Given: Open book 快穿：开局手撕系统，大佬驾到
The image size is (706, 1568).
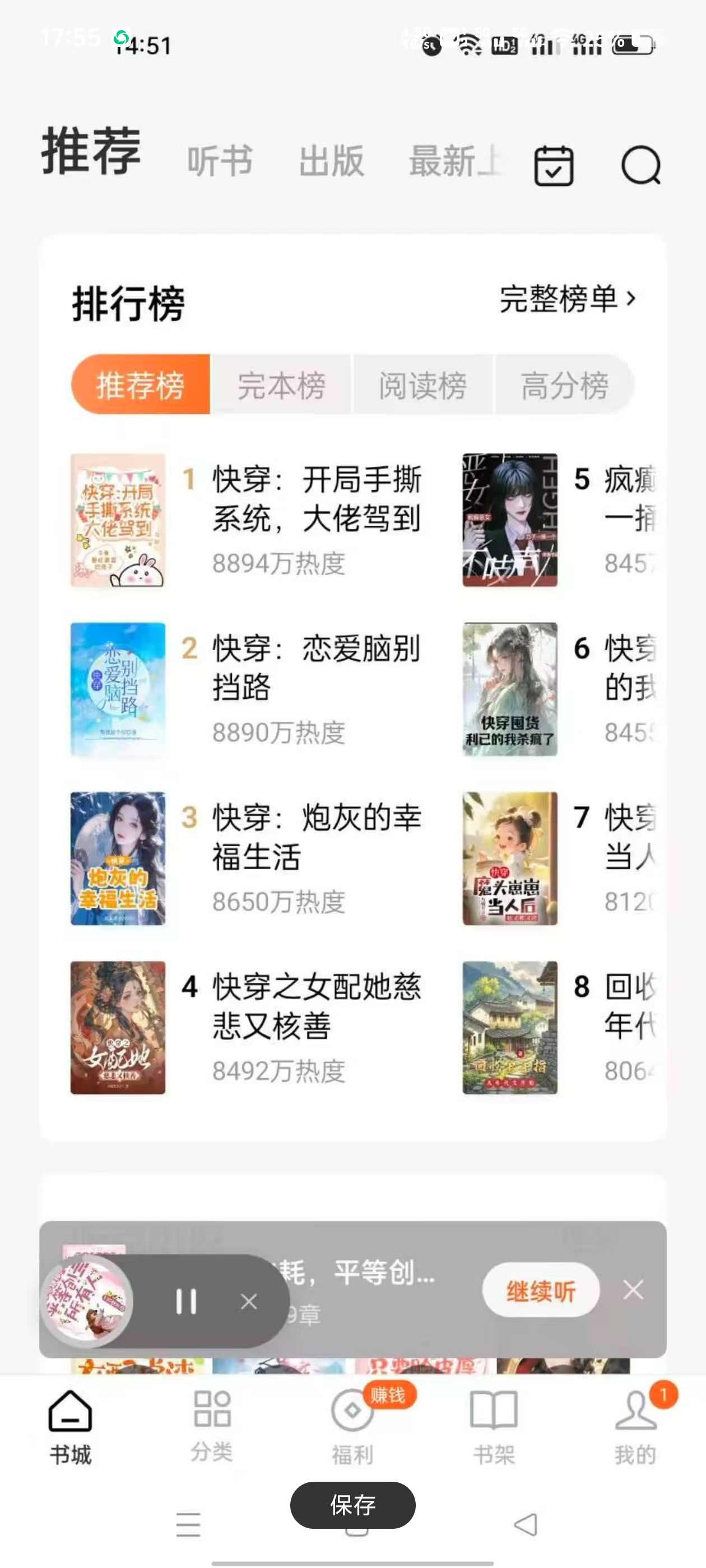Looking at the screenshot, I should pos(315,499).
